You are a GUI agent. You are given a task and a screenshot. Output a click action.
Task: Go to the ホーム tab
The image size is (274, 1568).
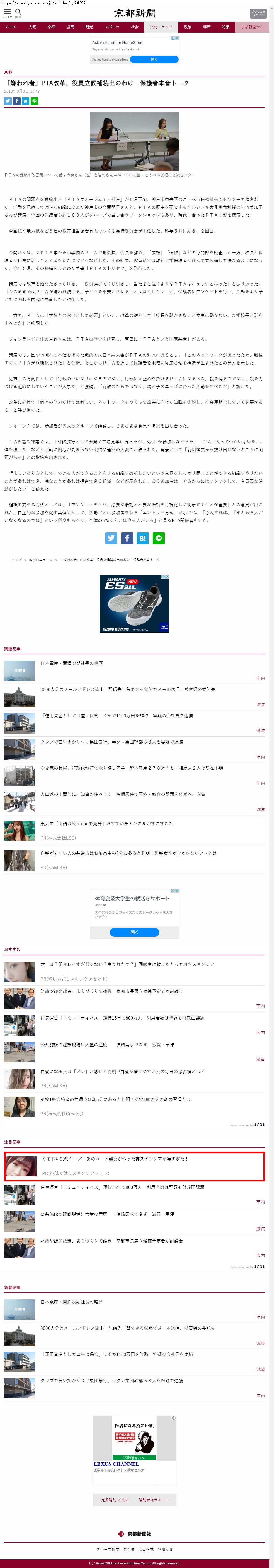point(11,27)
